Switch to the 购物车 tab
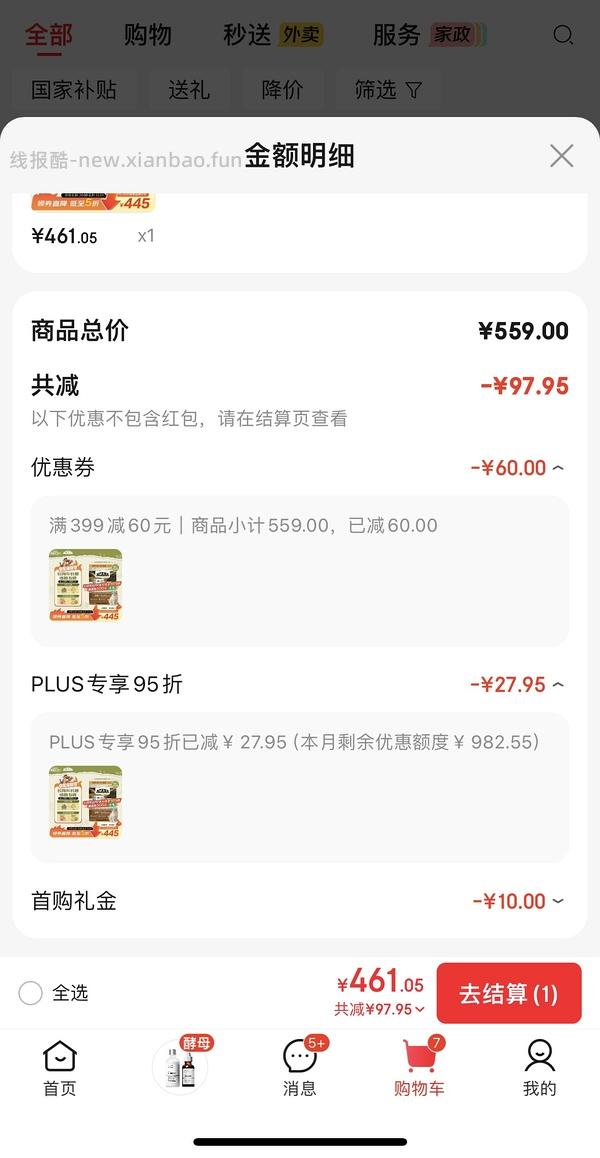This screenshot has width=600, height=1158. click(419, 1067)
